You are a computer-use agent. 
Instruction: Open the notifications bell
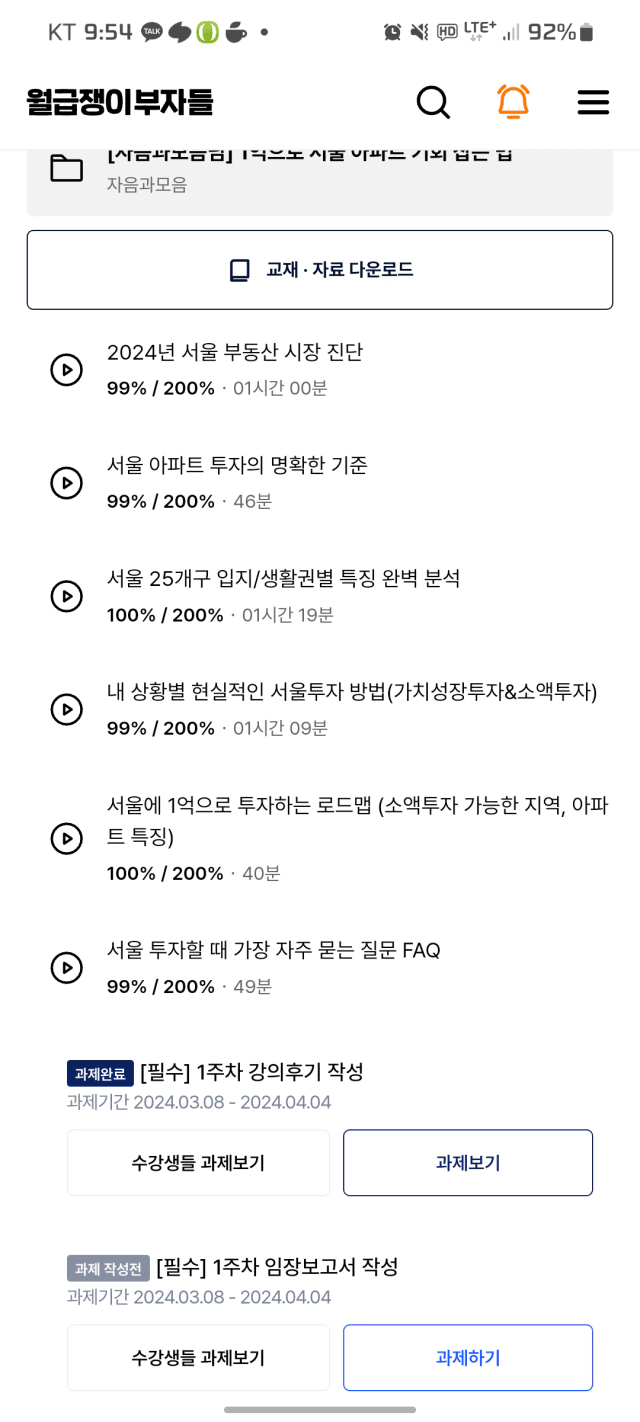pos(513,102)
